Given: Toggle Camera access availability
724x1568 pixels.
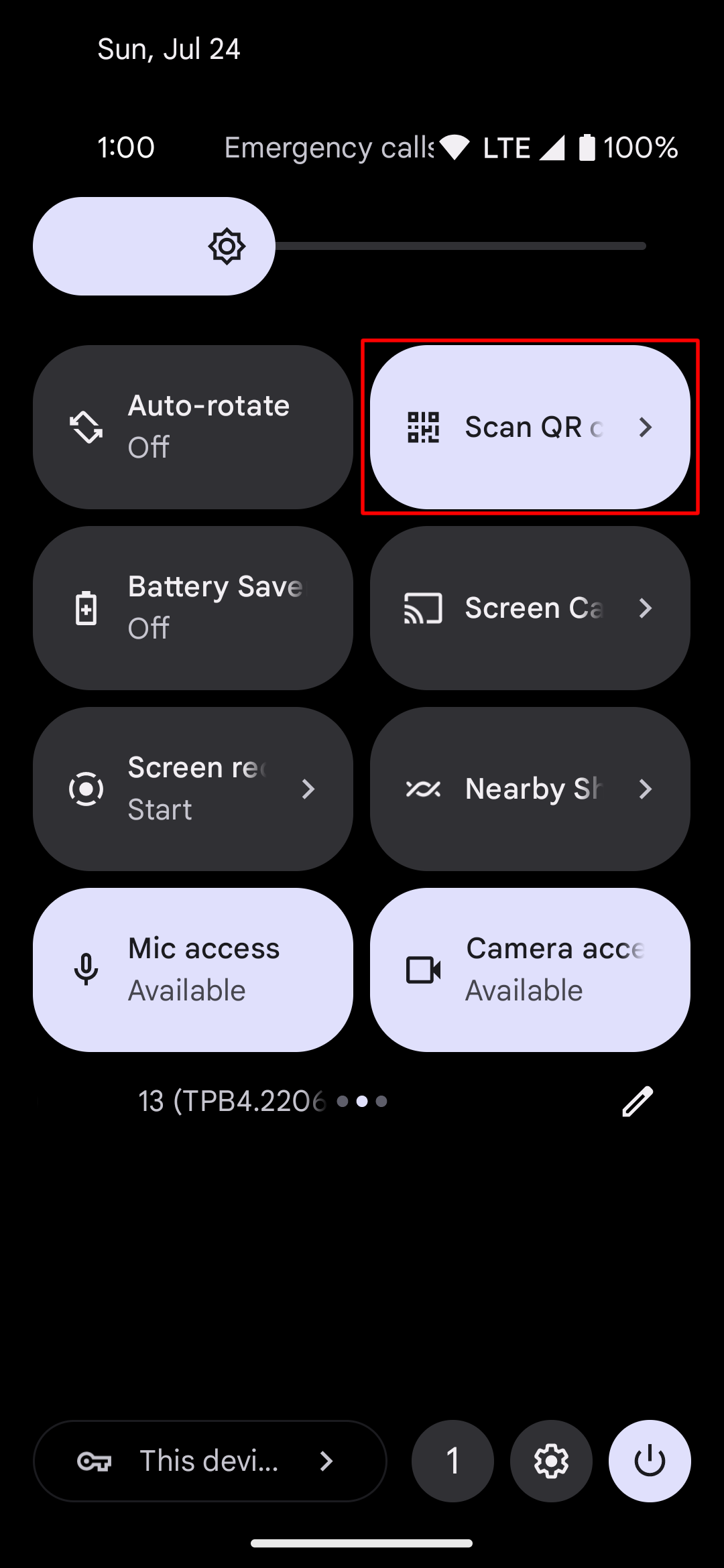Looking at the screenshot, I should click(530, 970).
